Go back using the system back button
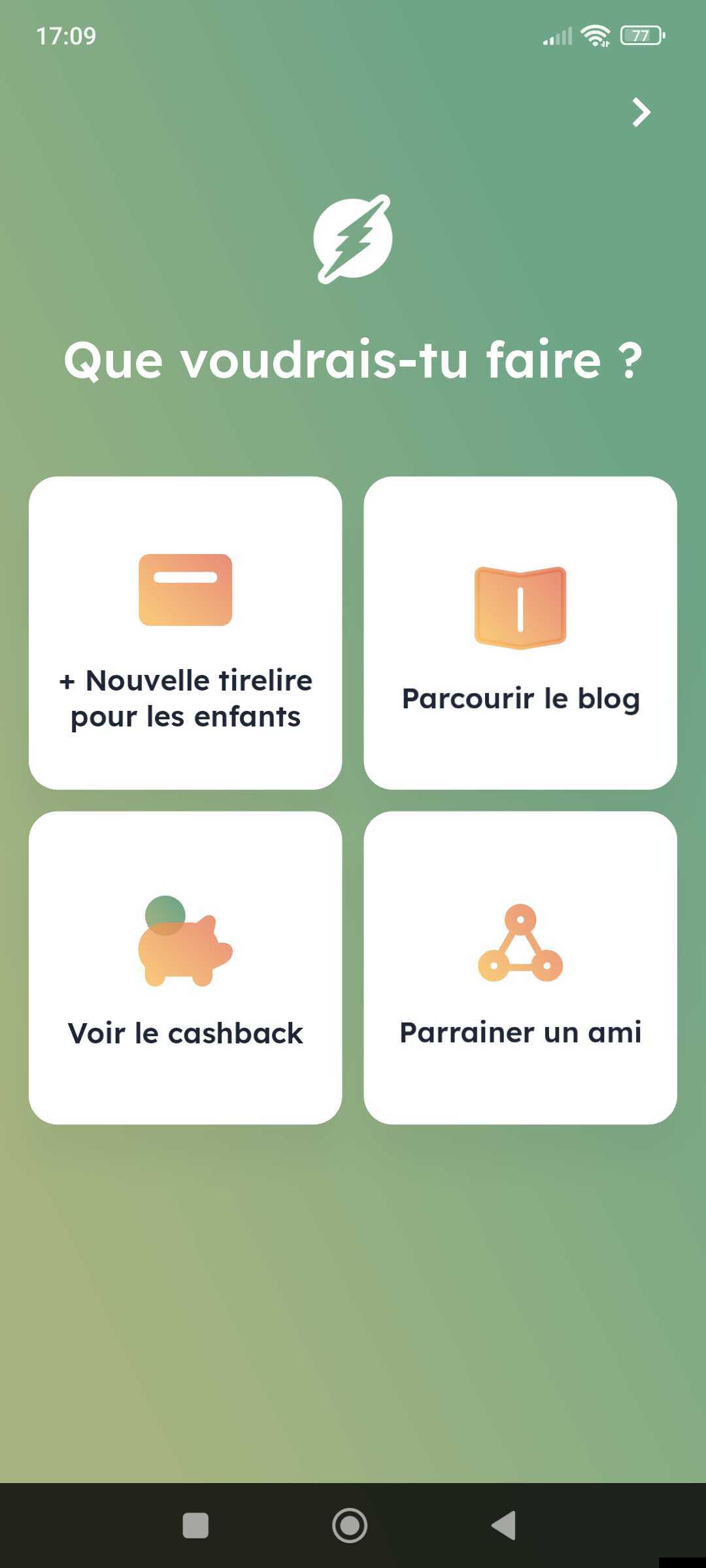Viewport: 706px width, 1568px height. pyautogui.click(x=504, y=1526)
